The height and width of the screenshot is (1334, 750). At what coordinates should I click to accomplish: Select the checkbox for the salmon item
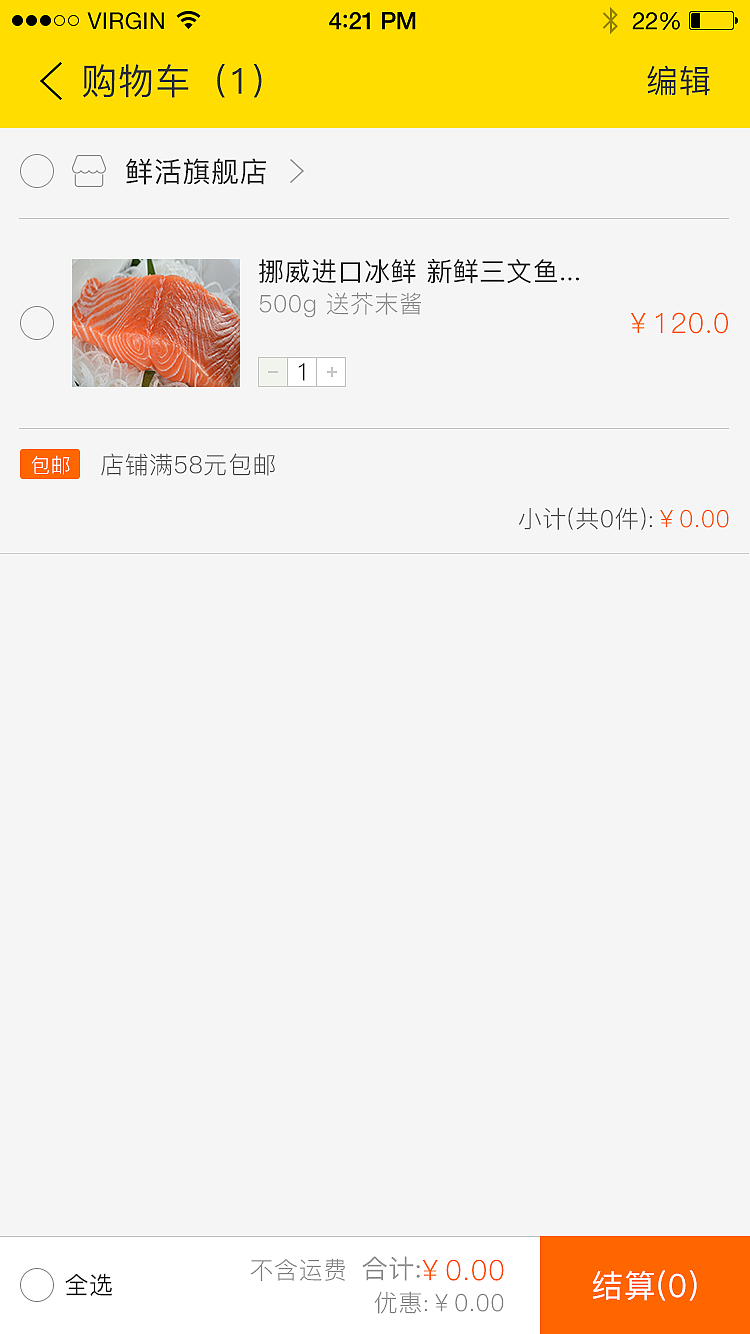37,323
